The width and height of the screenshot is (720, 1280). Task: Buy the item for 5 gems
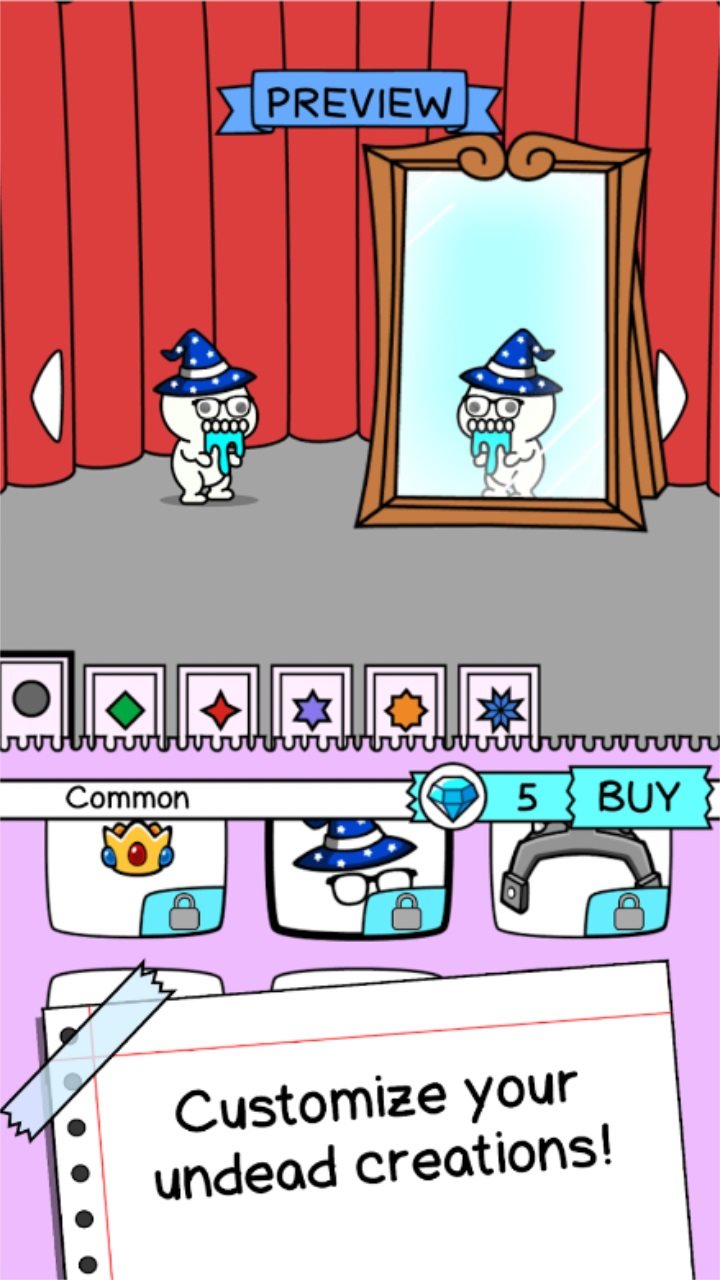pos(639,797)
